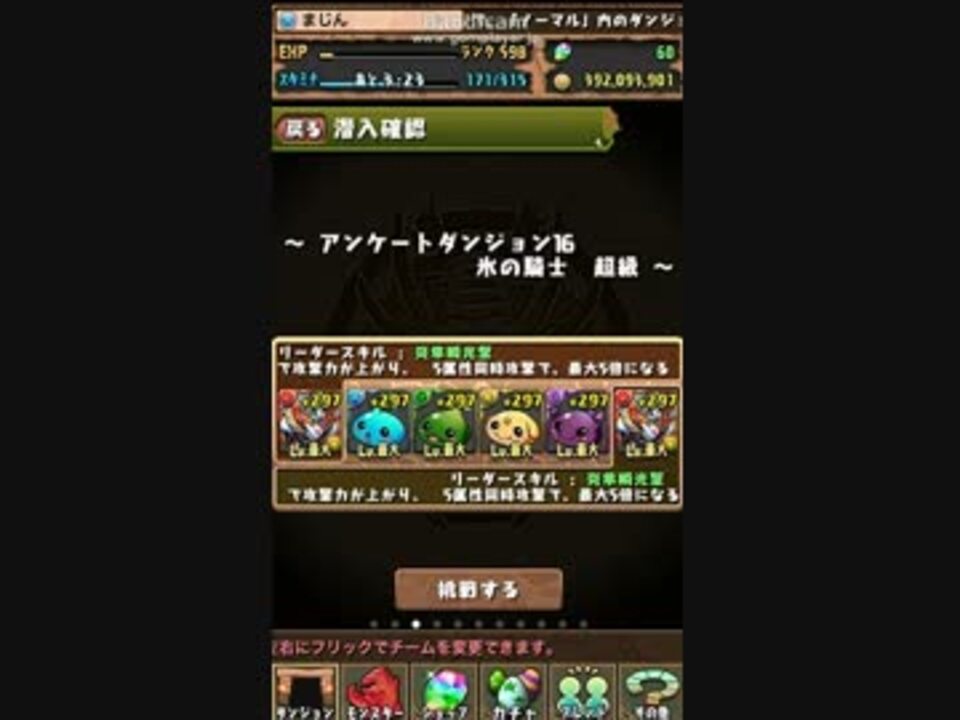Open the その他 tab

650,692
